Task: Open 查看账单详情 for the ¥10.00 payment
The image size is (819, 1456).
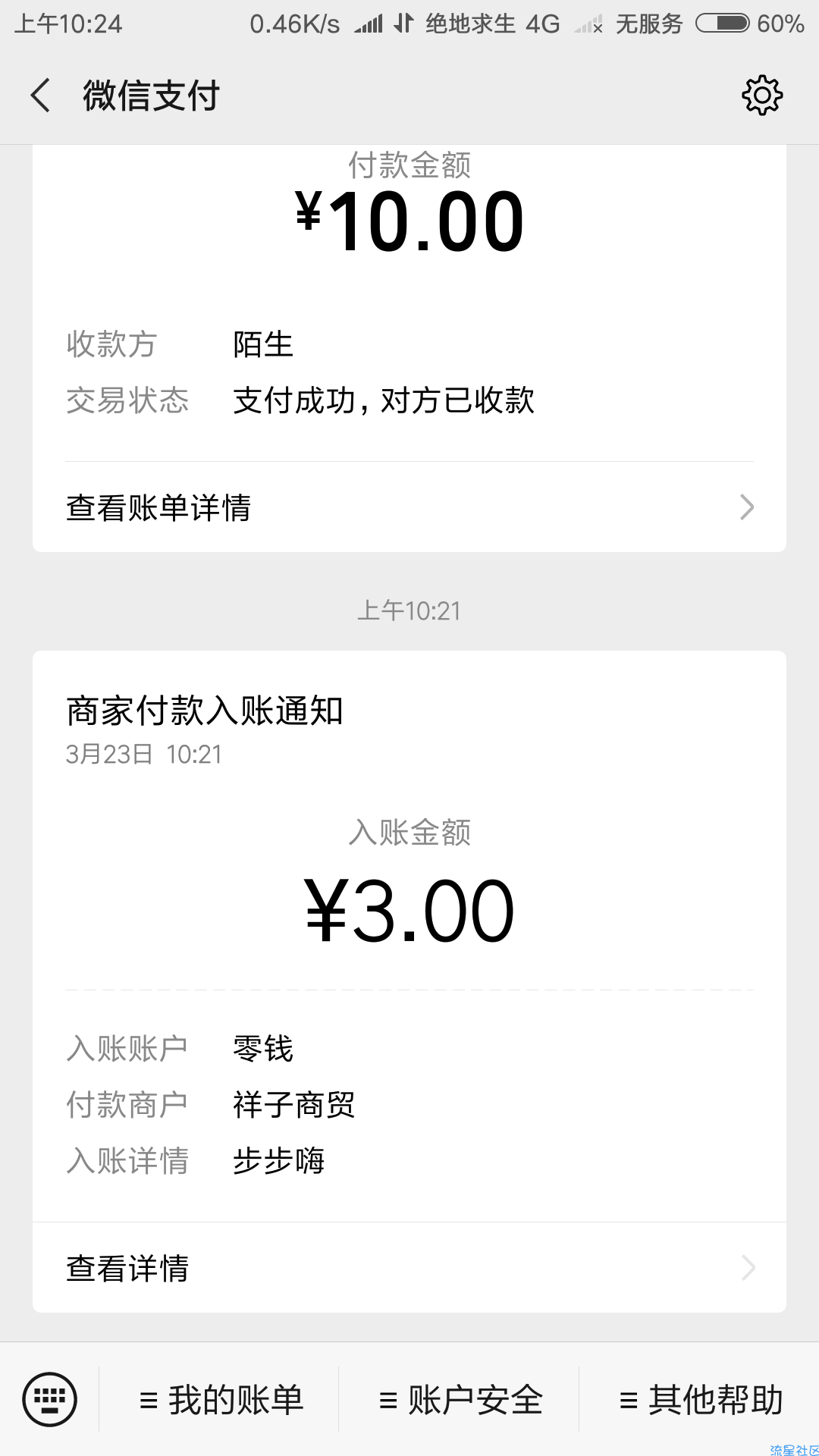Action: pos(409,507)
